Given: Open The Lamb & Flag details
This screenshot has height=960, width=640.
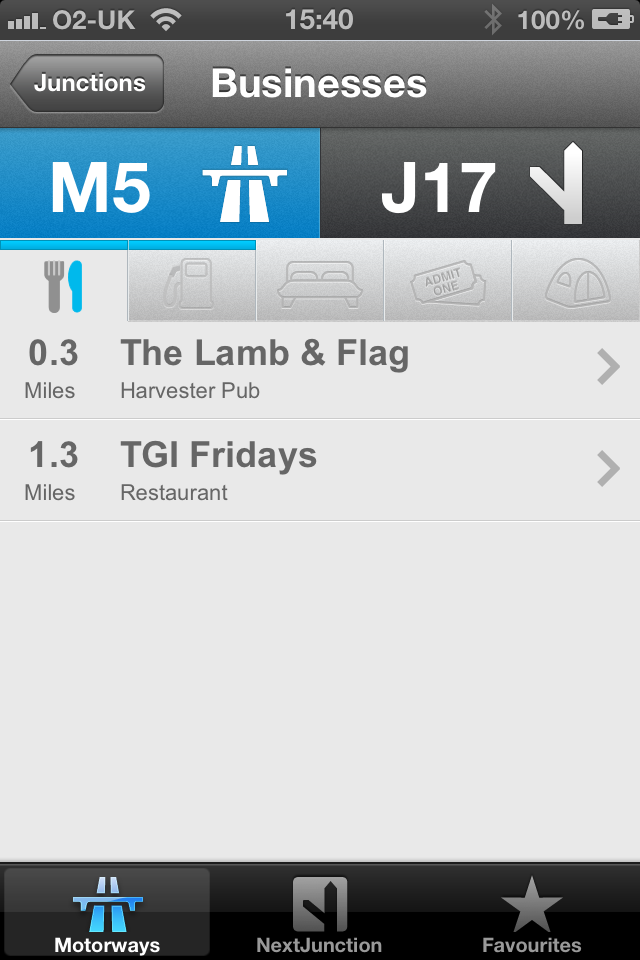Looking at the screenshot, I should pyautogui.click(x=320, y=369).
